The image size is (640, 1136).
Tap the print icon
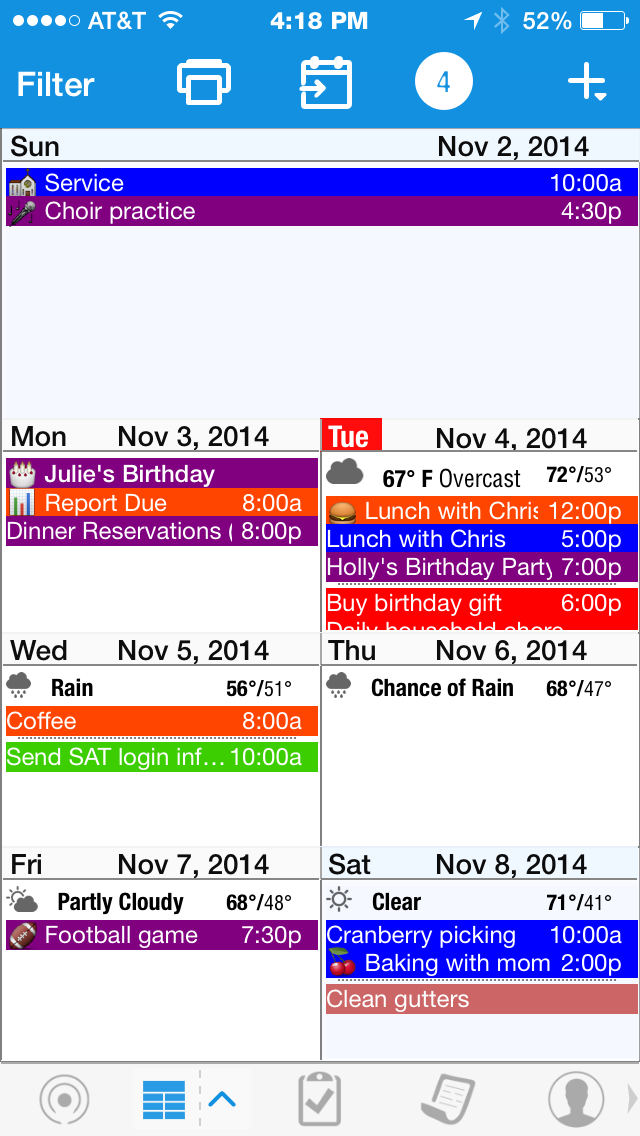[x=204, y=83]
